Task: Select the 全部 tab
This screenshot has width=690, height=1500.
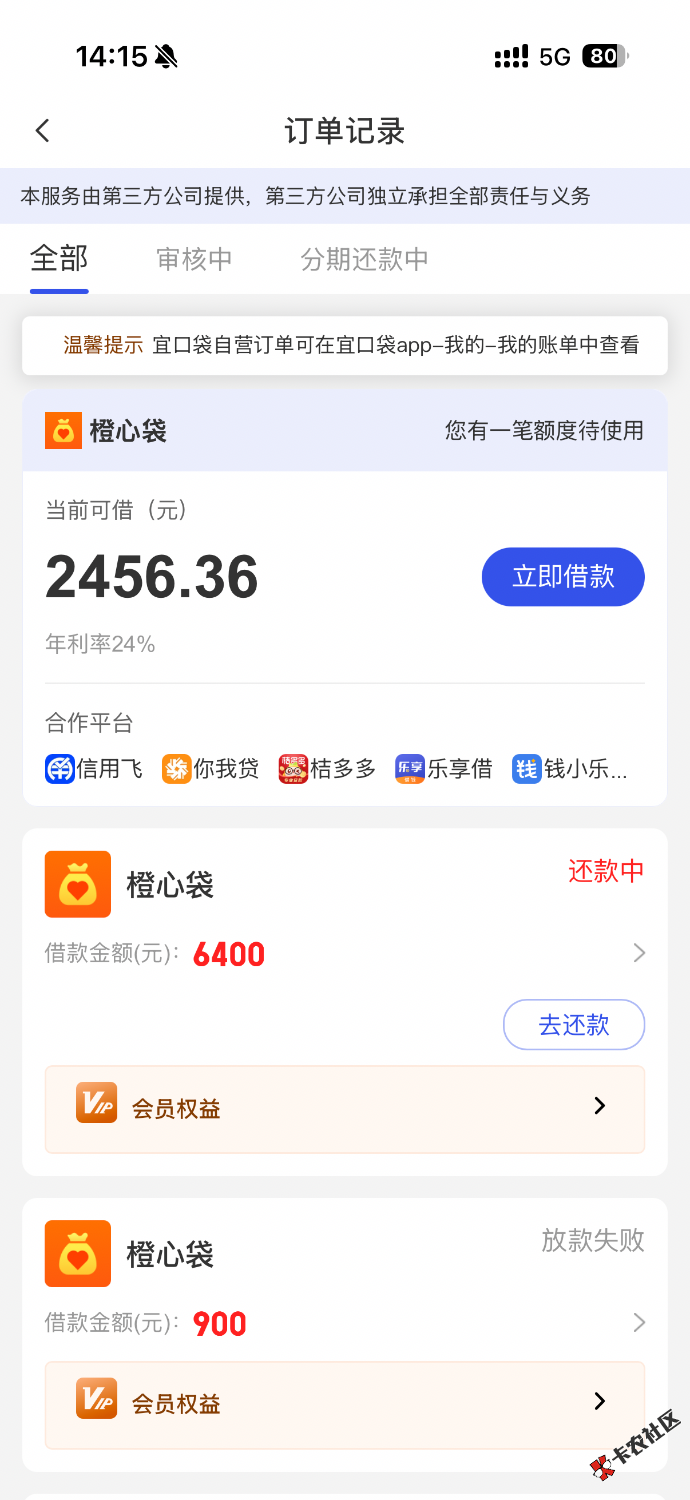Action: tap(59, 258)
